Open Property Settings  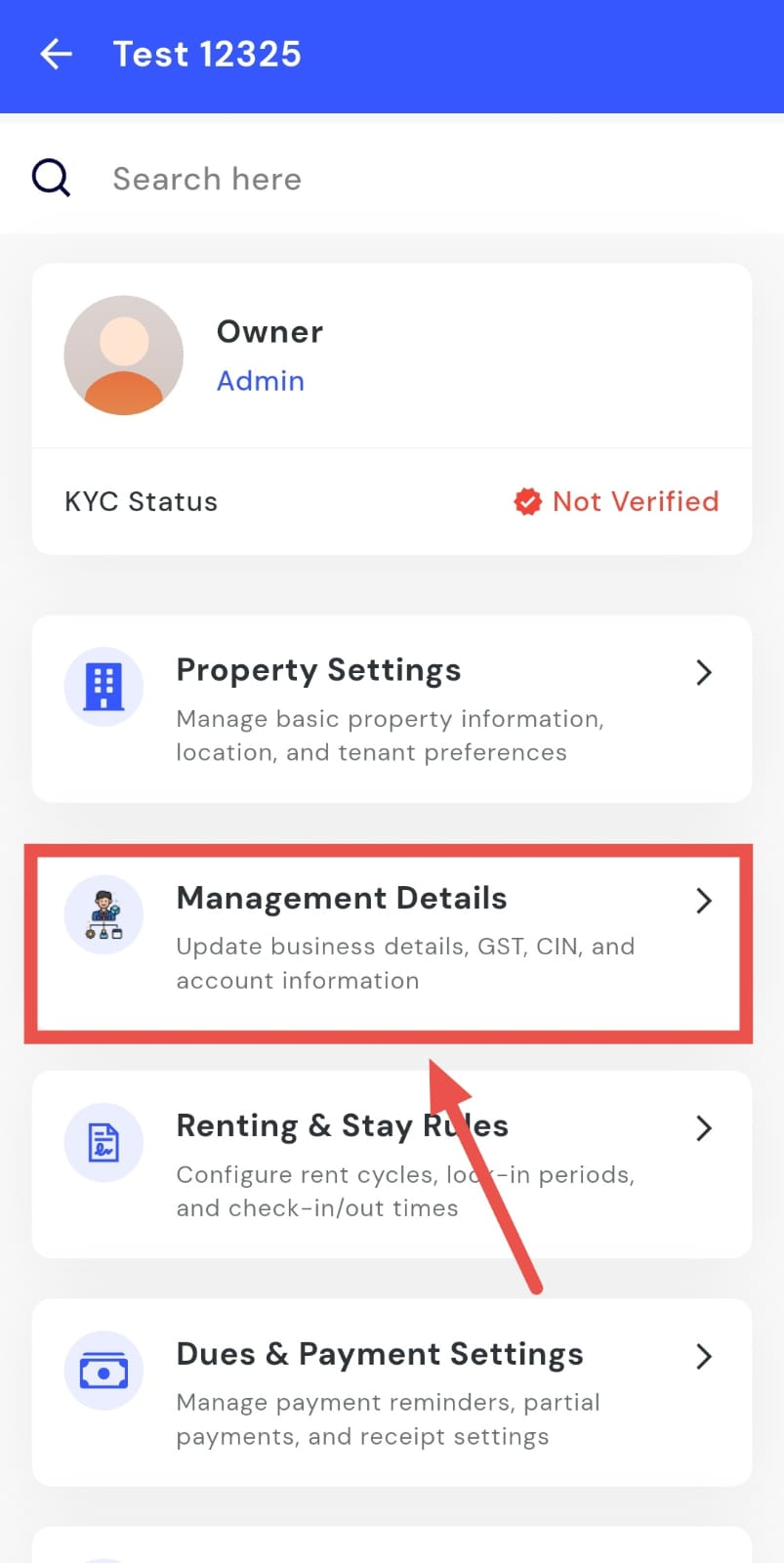pos(391,709)
